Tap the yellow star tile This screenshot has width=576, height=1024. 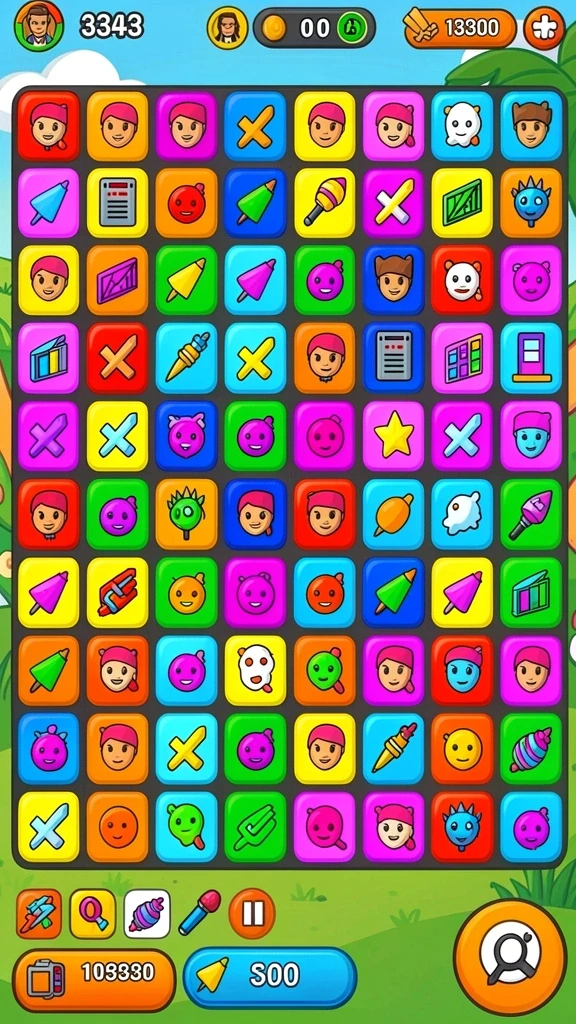[394, 436]
